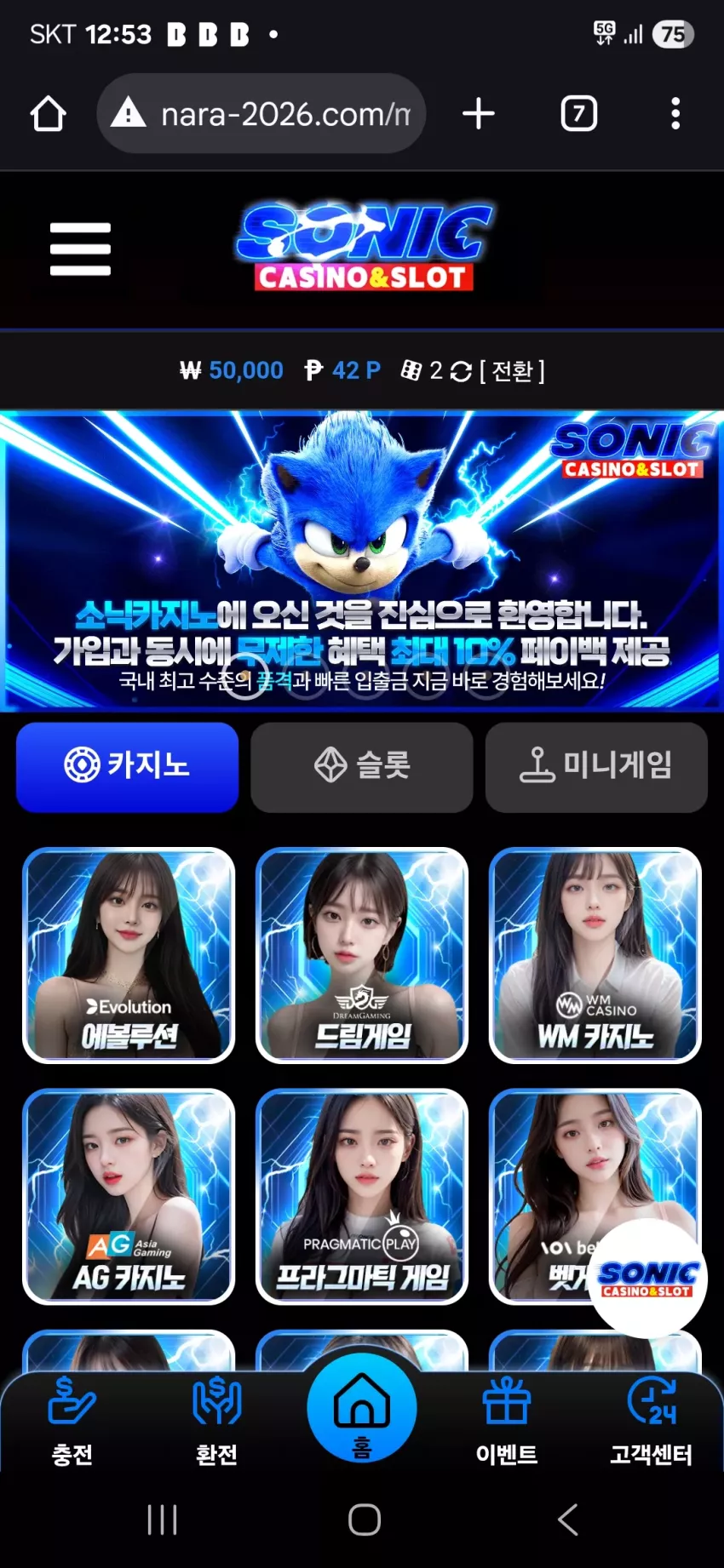Open the 드림게임 card

362,955
